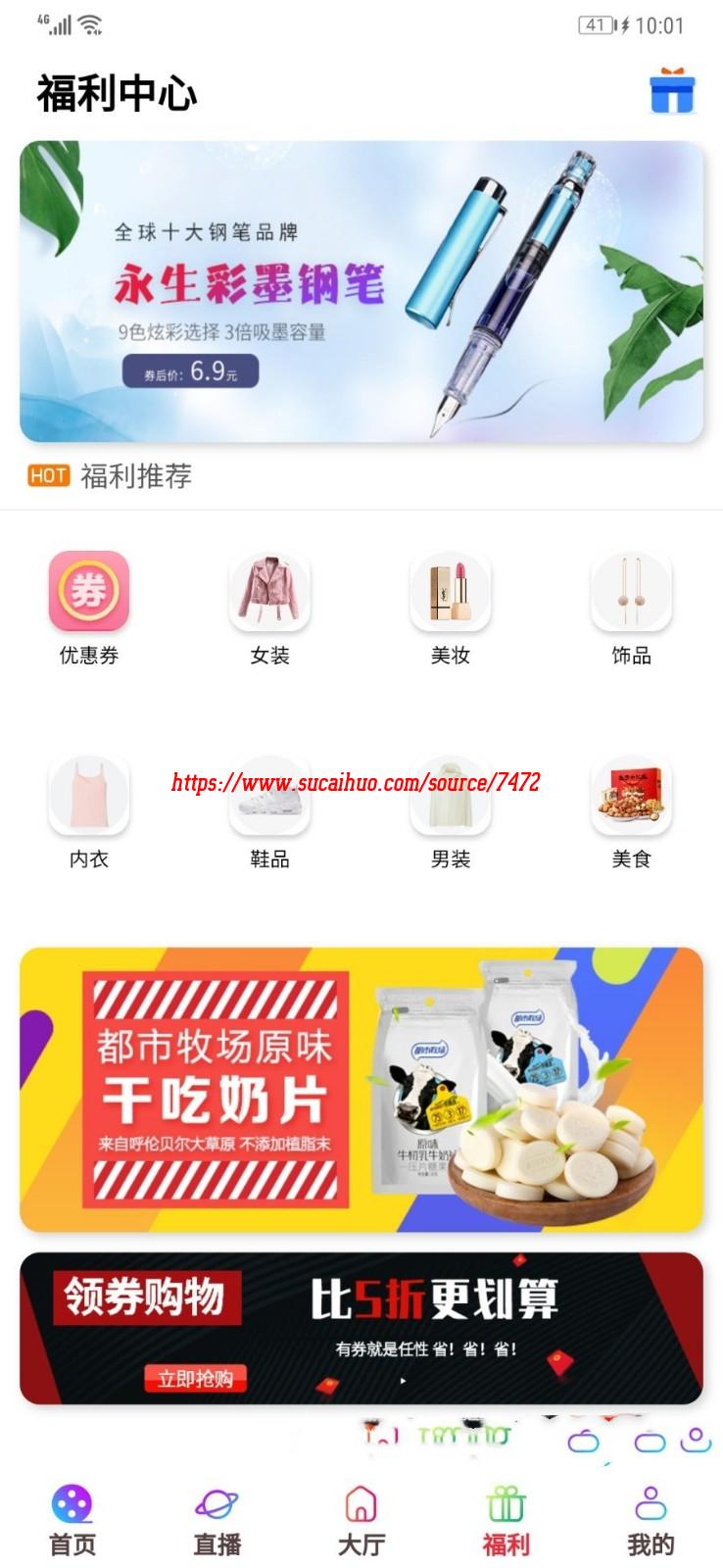Select the 美妆 category
This screenshot has width=723, height=1568.
pos(451,609)
